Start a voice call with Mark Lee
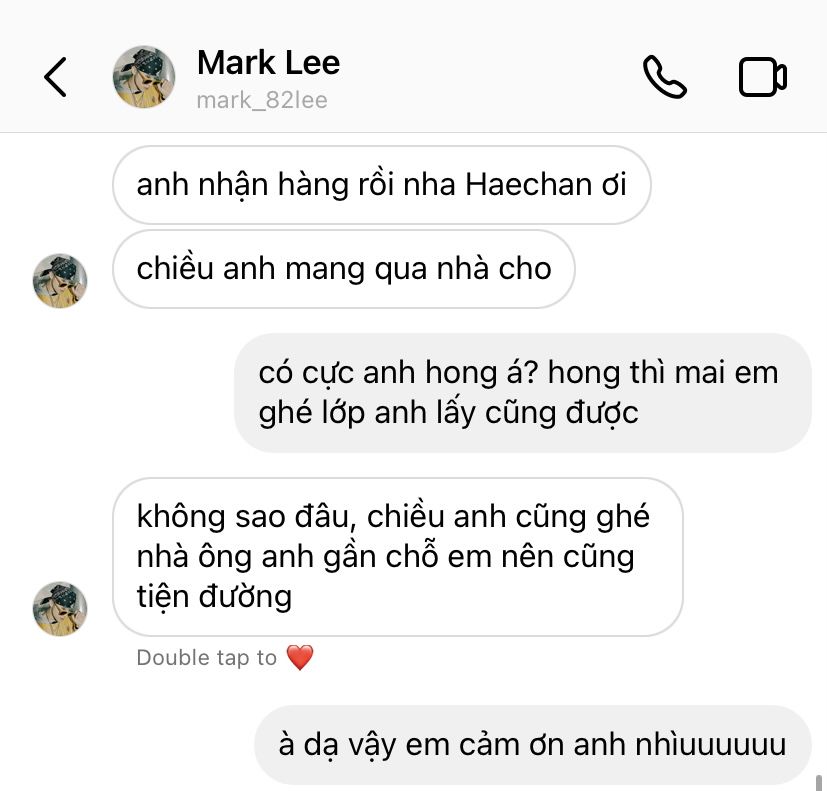 (x=664, y=77)
